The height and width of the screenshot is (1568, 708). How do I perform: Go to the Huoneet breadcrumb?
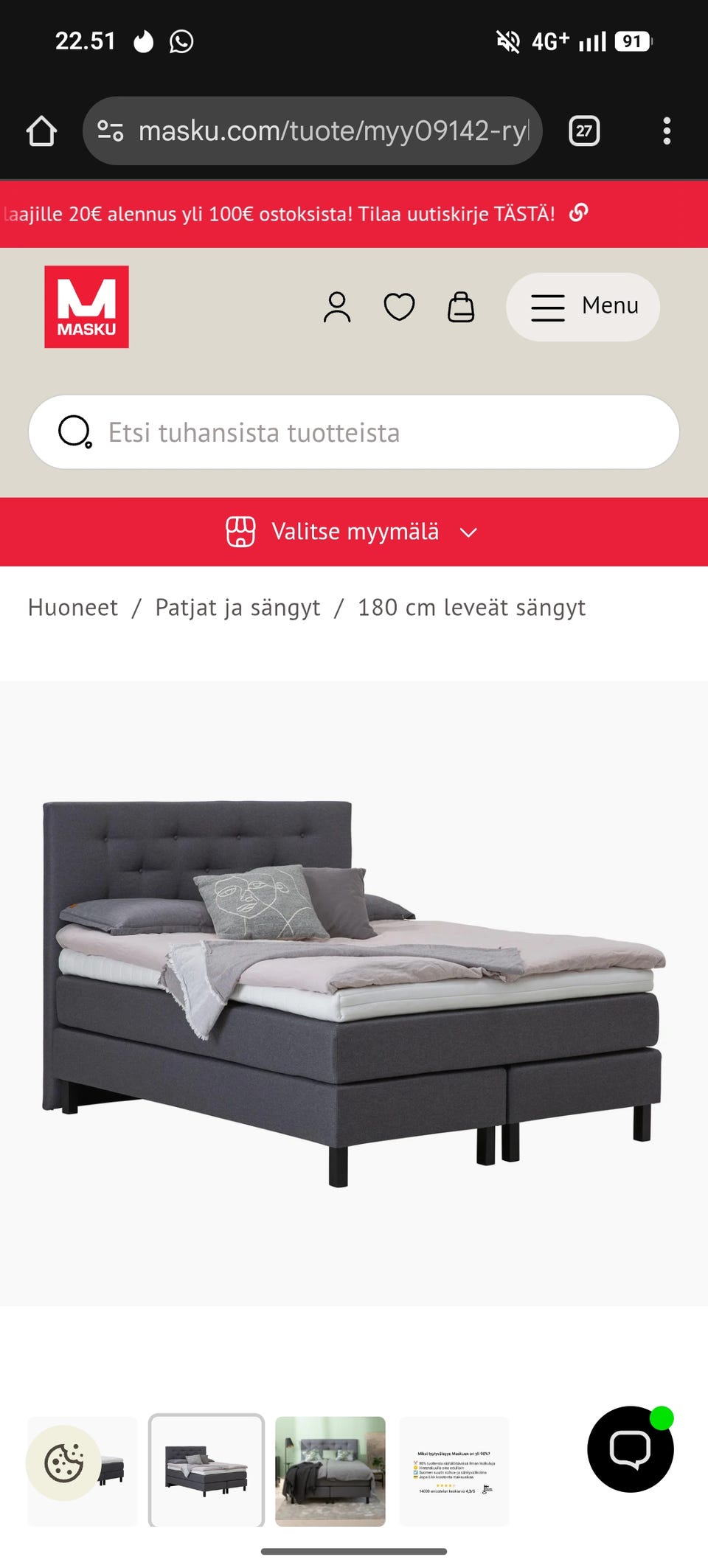point(72,608)
